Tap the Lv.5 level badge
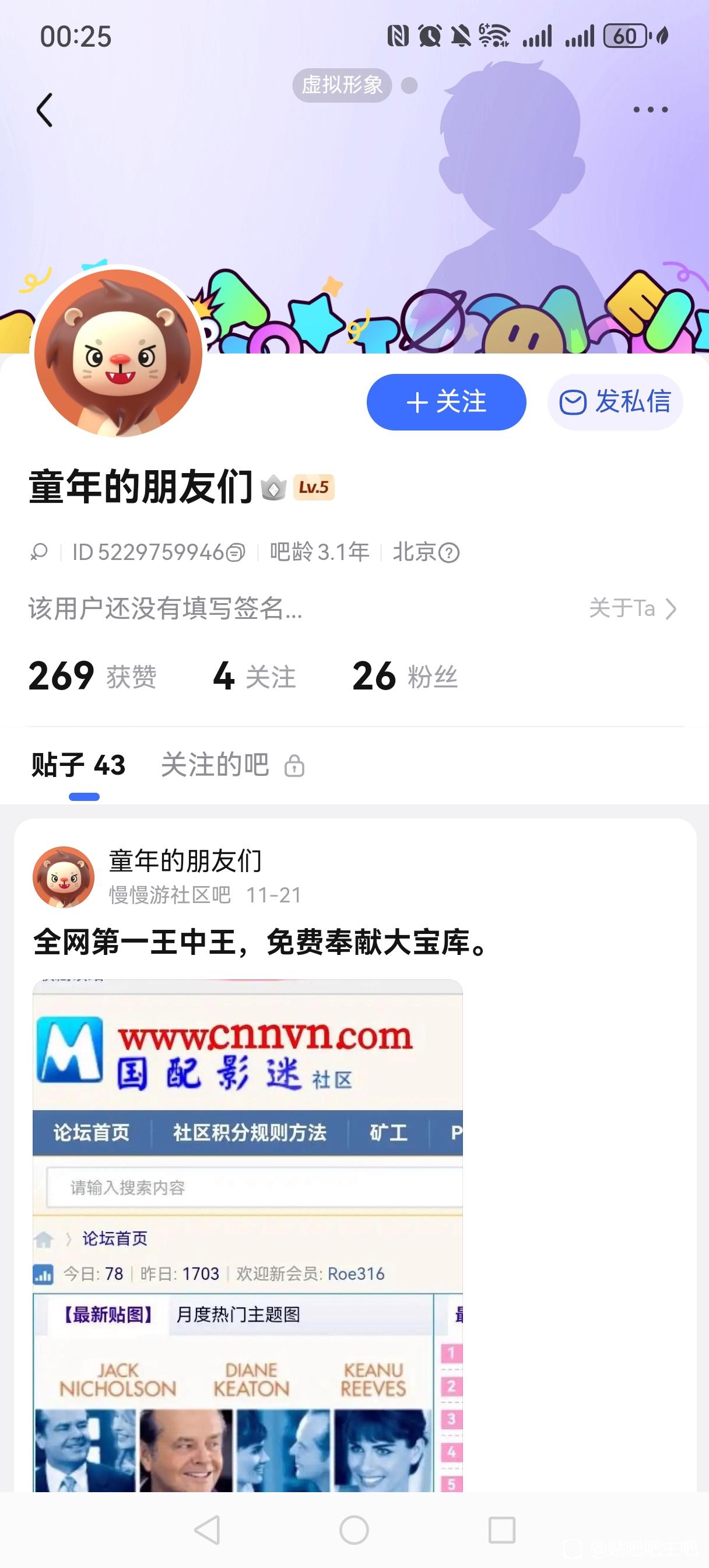The width and height of the screenshot is (709, 1568). 314,487
